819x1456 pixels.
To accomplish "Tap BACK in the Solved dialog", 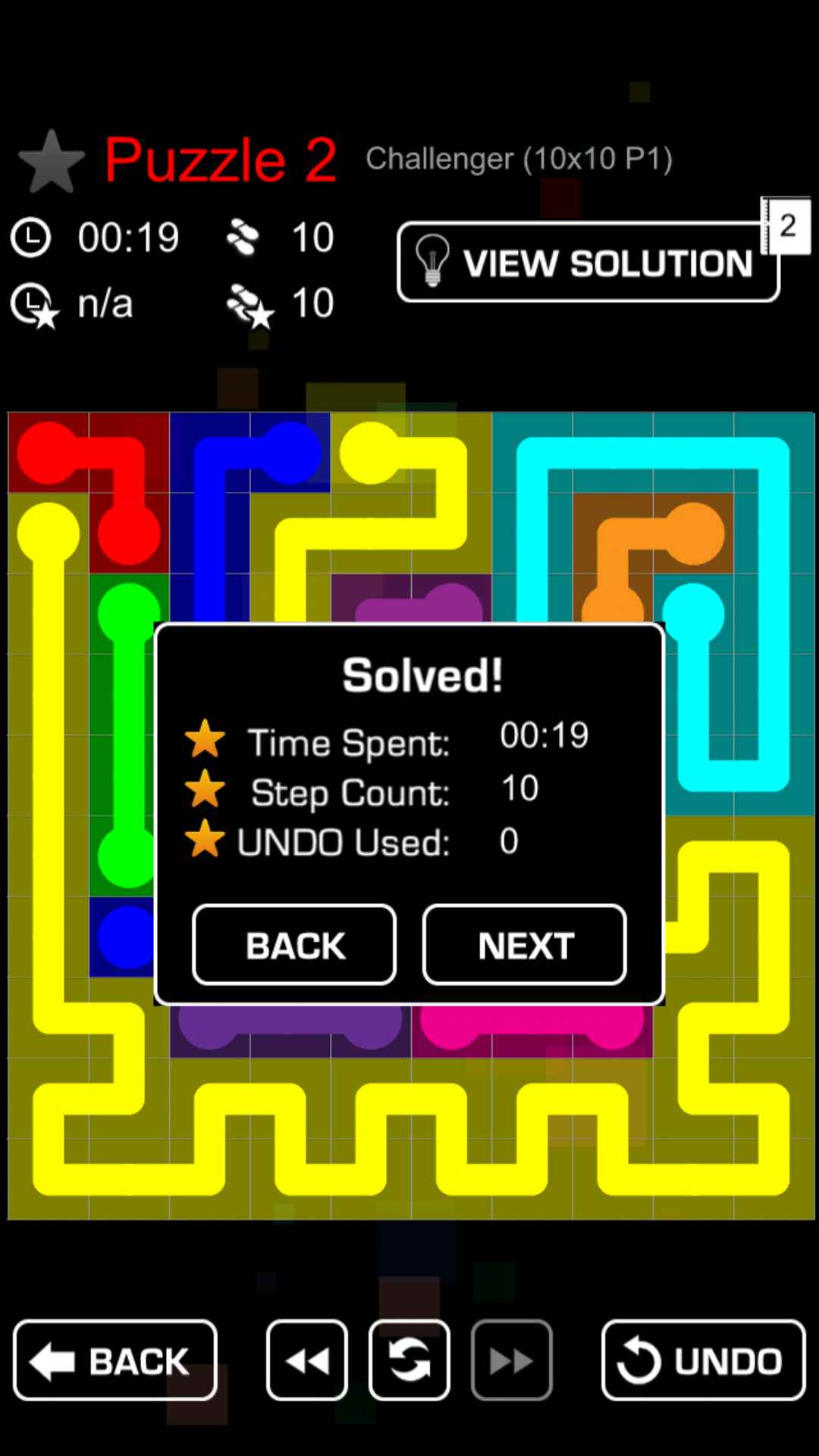I will (x=294, y=945).
